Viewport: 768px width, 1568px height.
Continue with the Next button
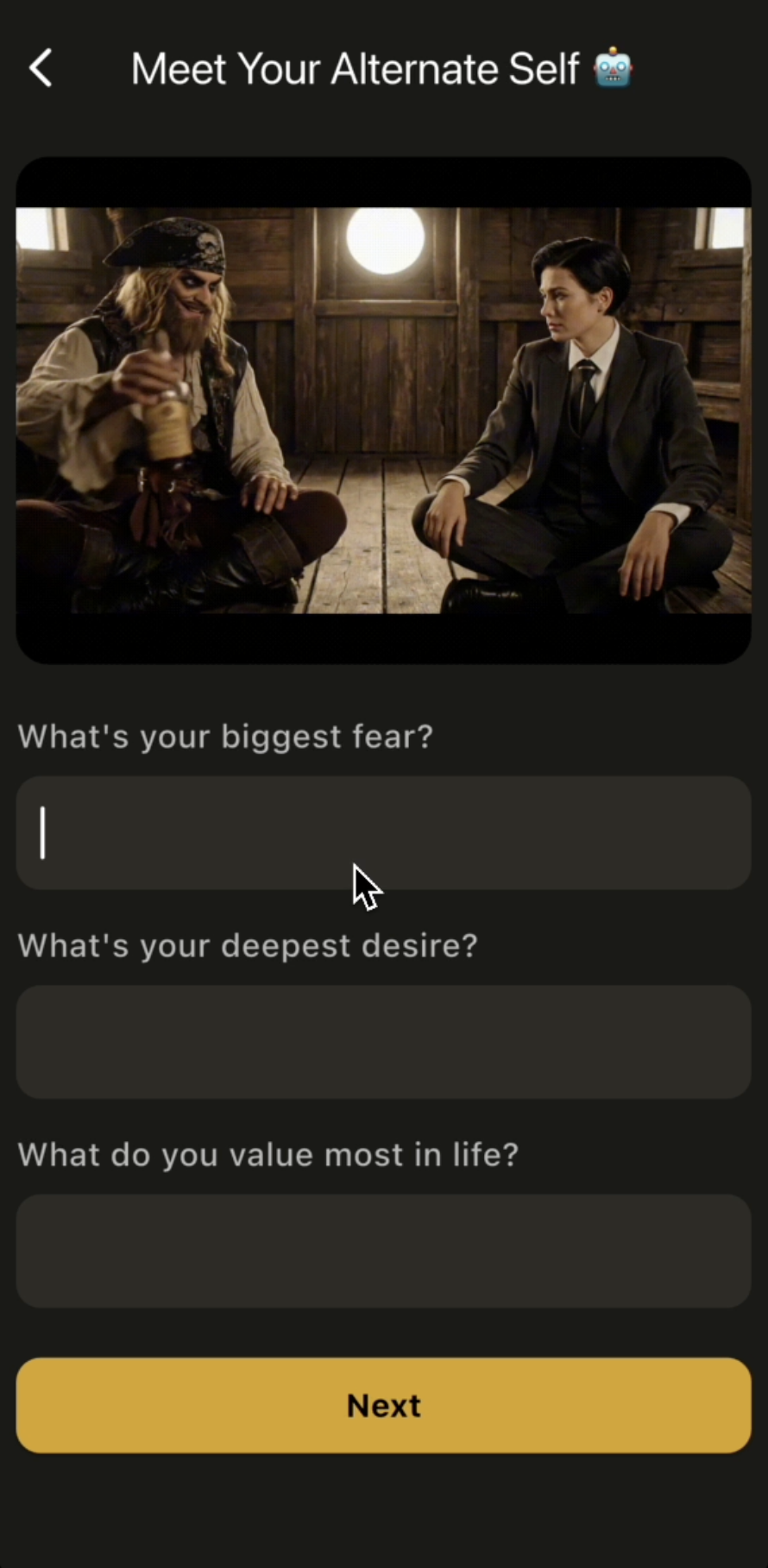[x=383, y=1405]
